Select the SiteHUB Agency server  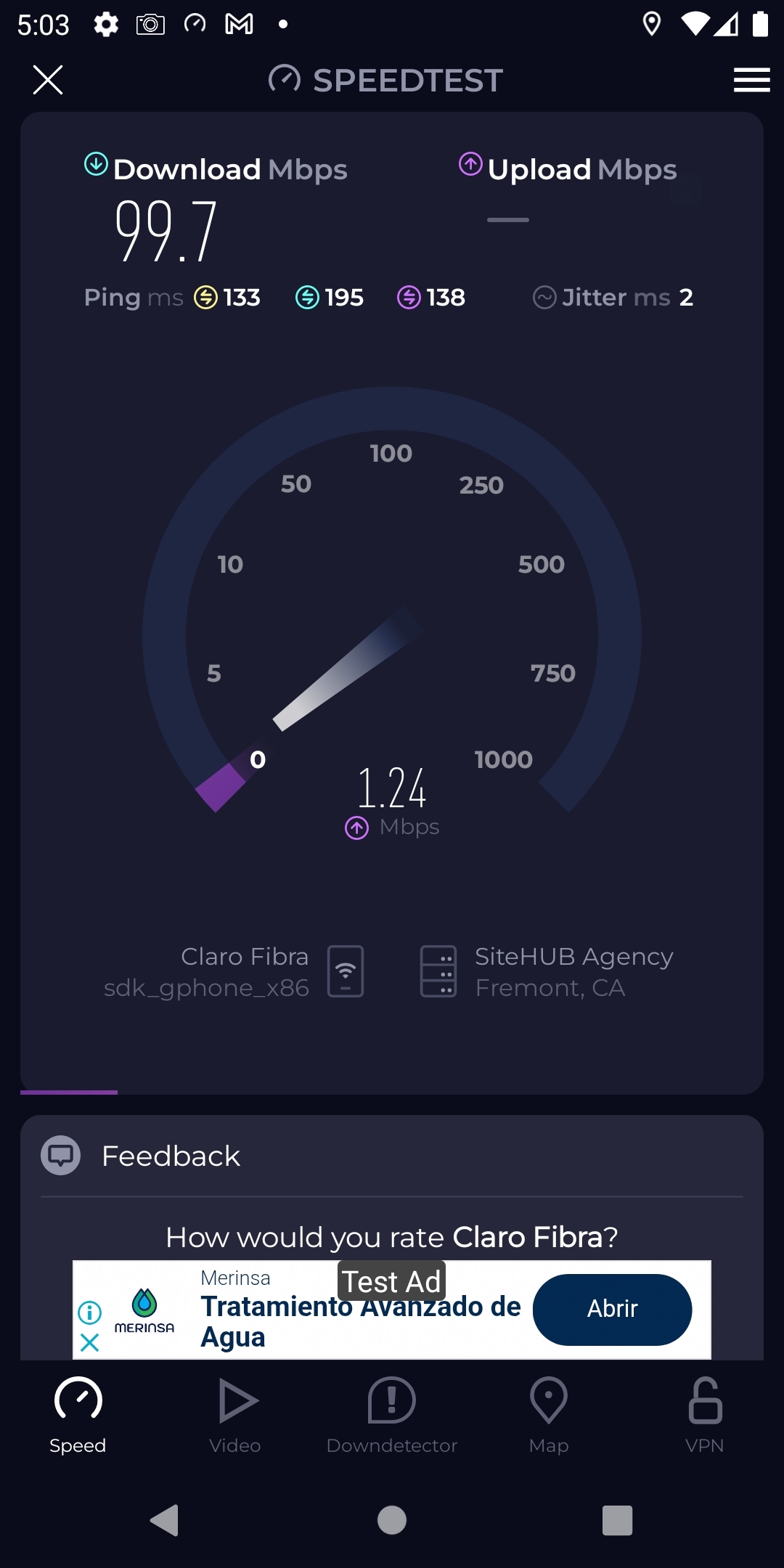[547, 972]
